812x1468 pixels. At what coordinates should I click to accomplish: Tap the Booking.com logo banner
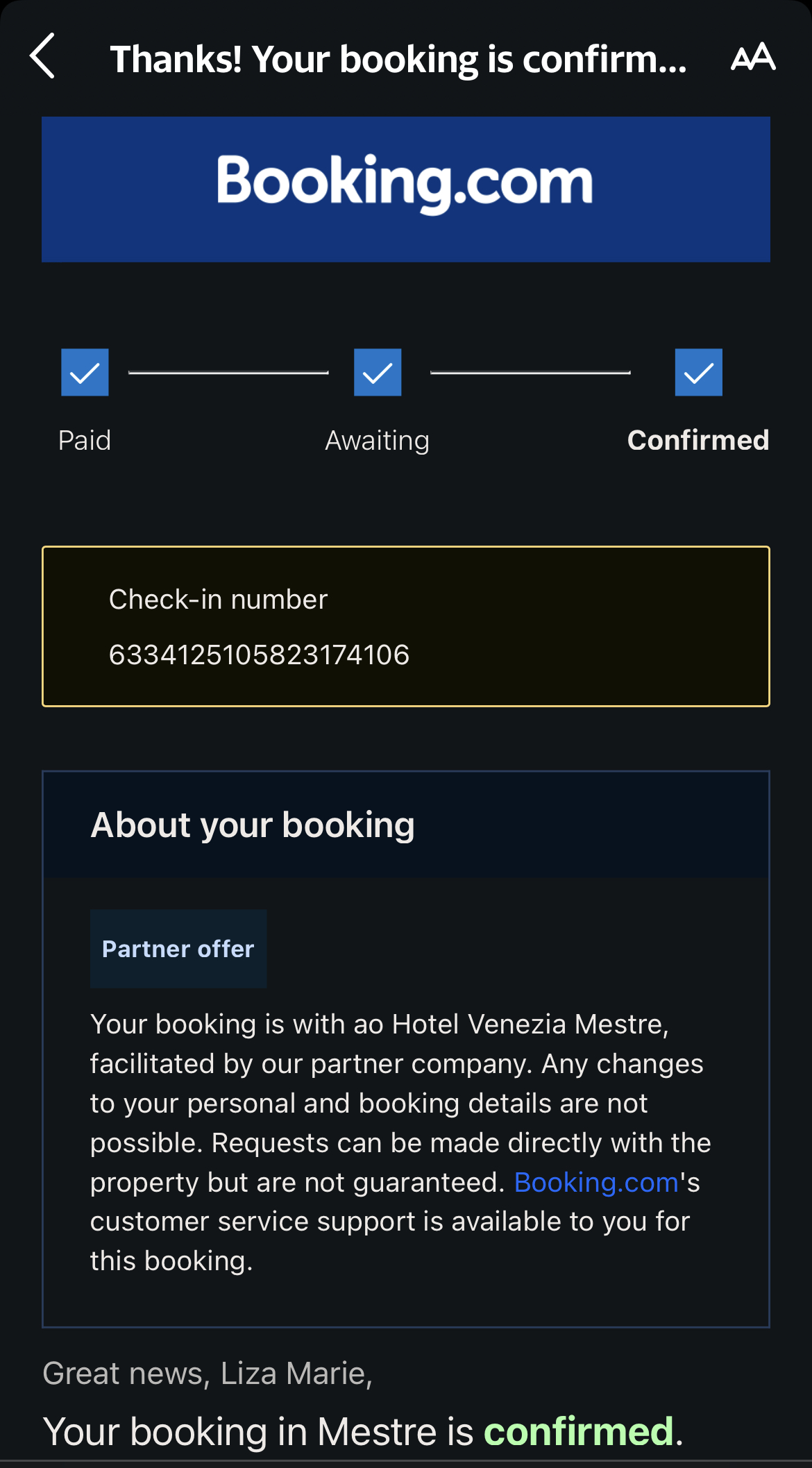(405, 189)
